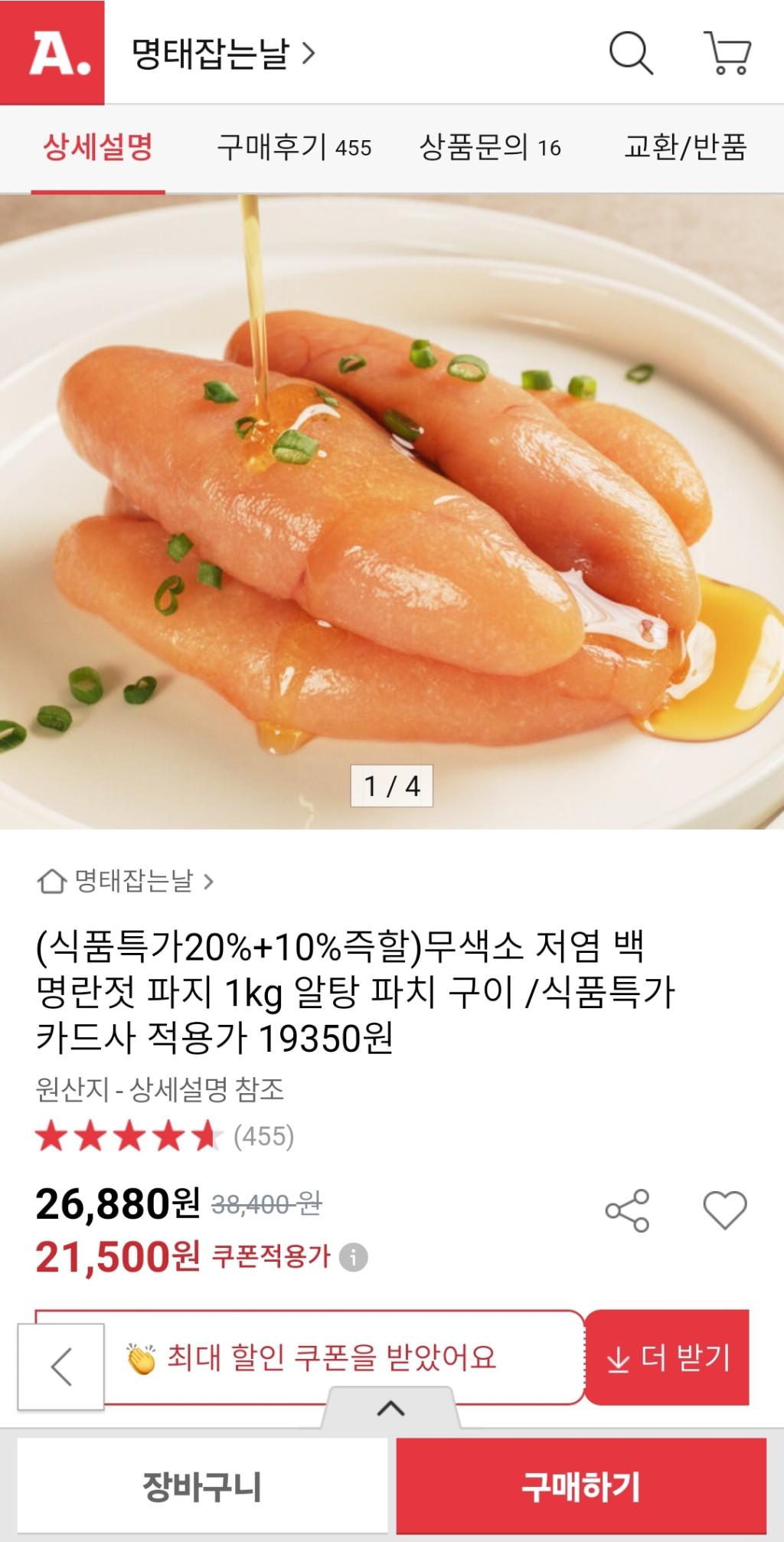
Task: Select the 상세설명 tab
Action: click(x=98, y=147)
